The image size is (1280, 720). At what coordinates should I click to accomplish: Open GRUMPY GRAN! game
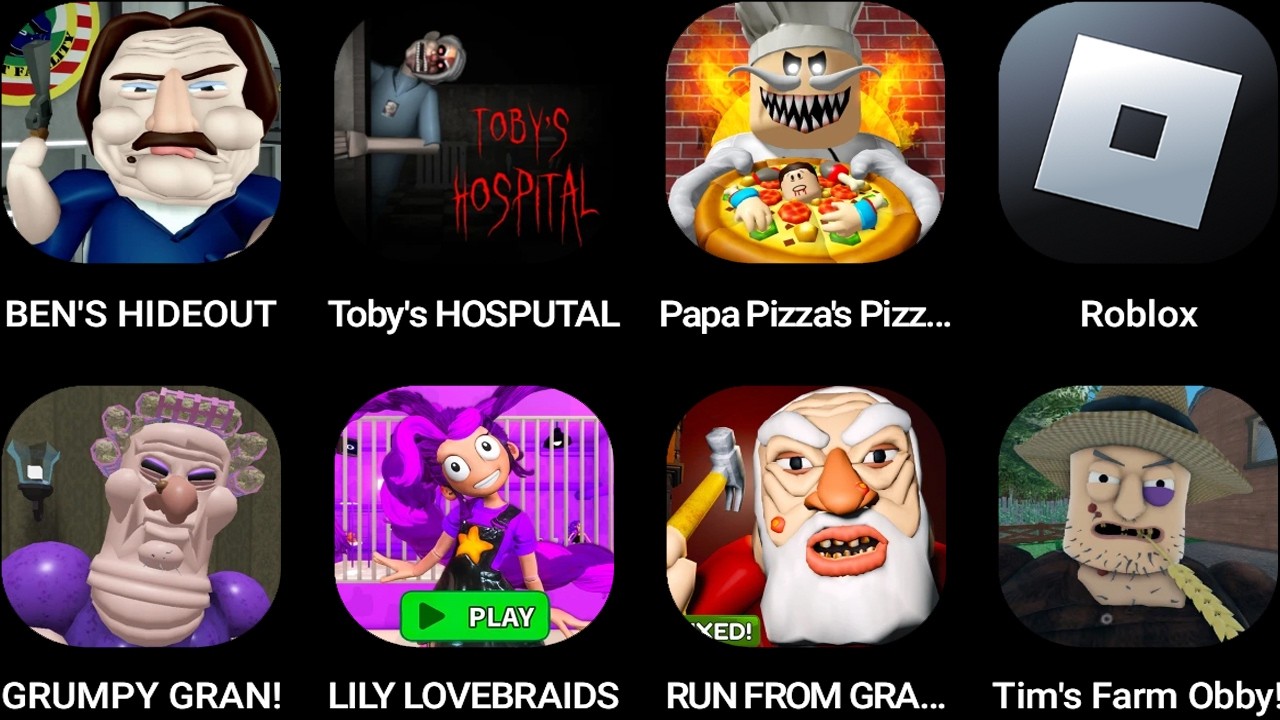click(140, 517)
